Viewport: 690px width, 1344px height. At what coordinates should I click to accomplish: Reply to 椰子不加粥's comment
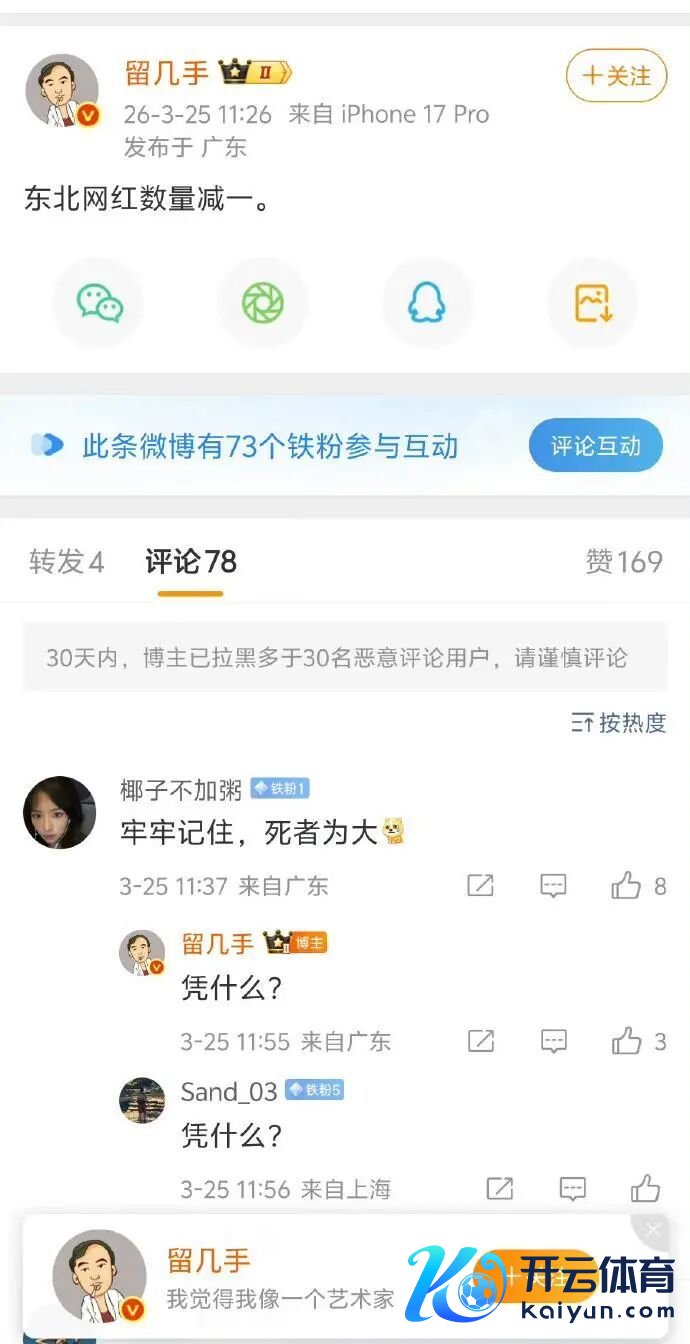tap(553, 886)
